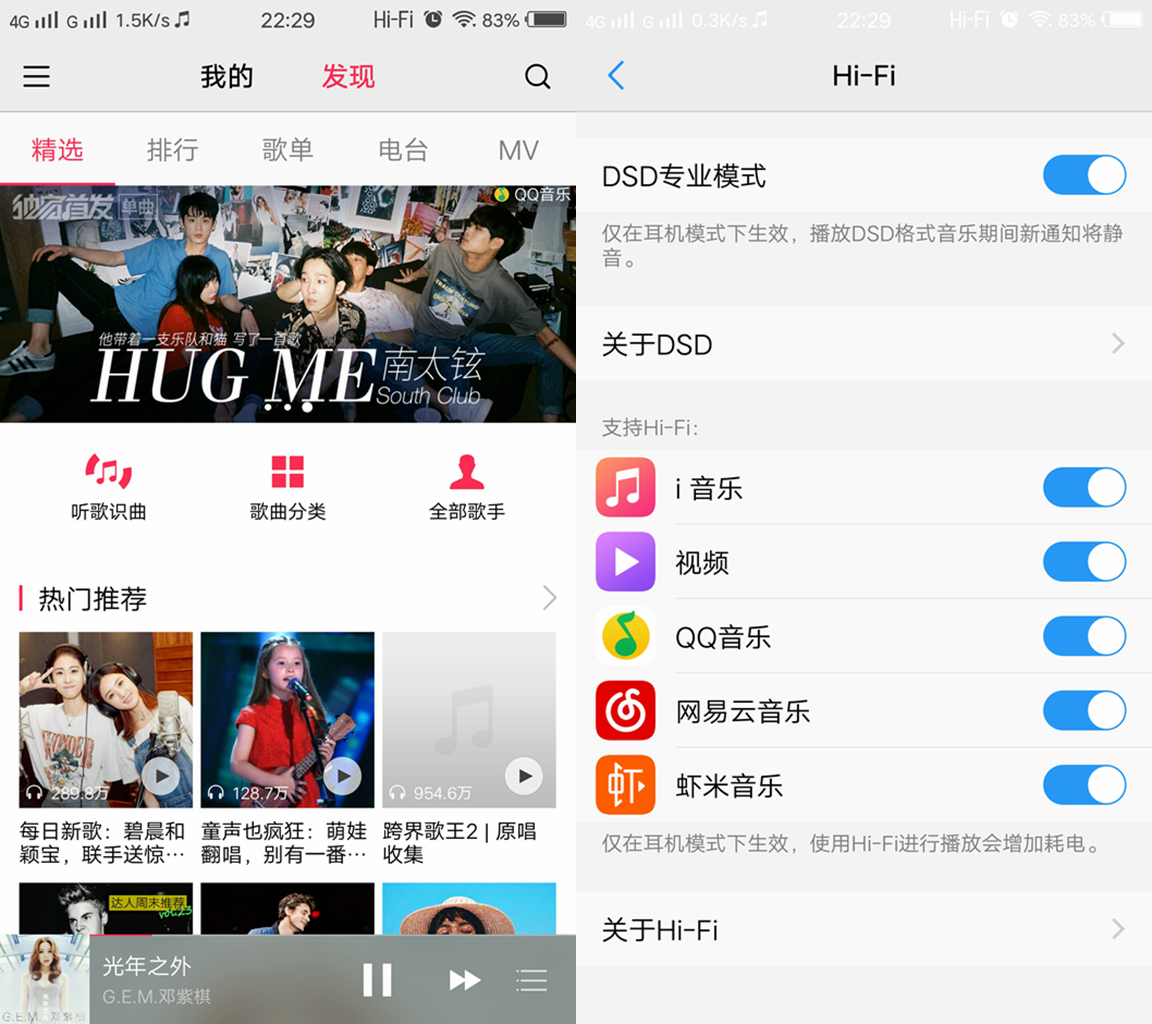This screenshot has height=1024, width=1152.
Task: Open the 关于DSD row
Action: 864,344
